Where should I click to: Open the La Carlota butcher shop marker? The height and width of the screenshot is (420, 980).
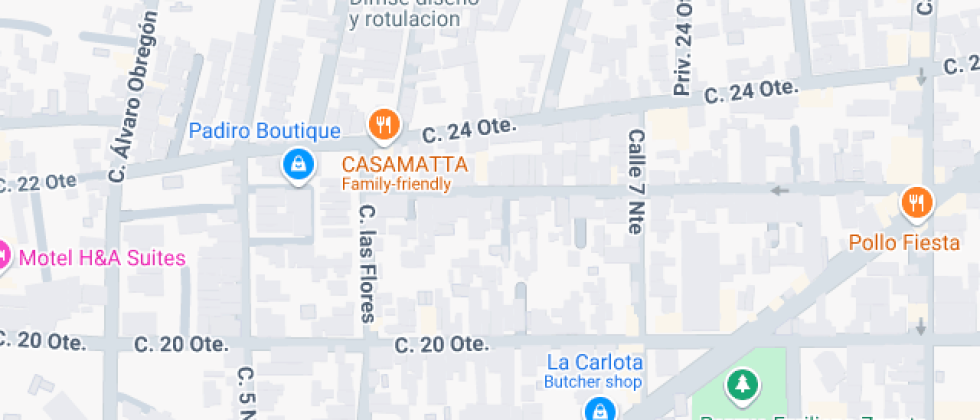pyautogui.click(x=598, y=408)
